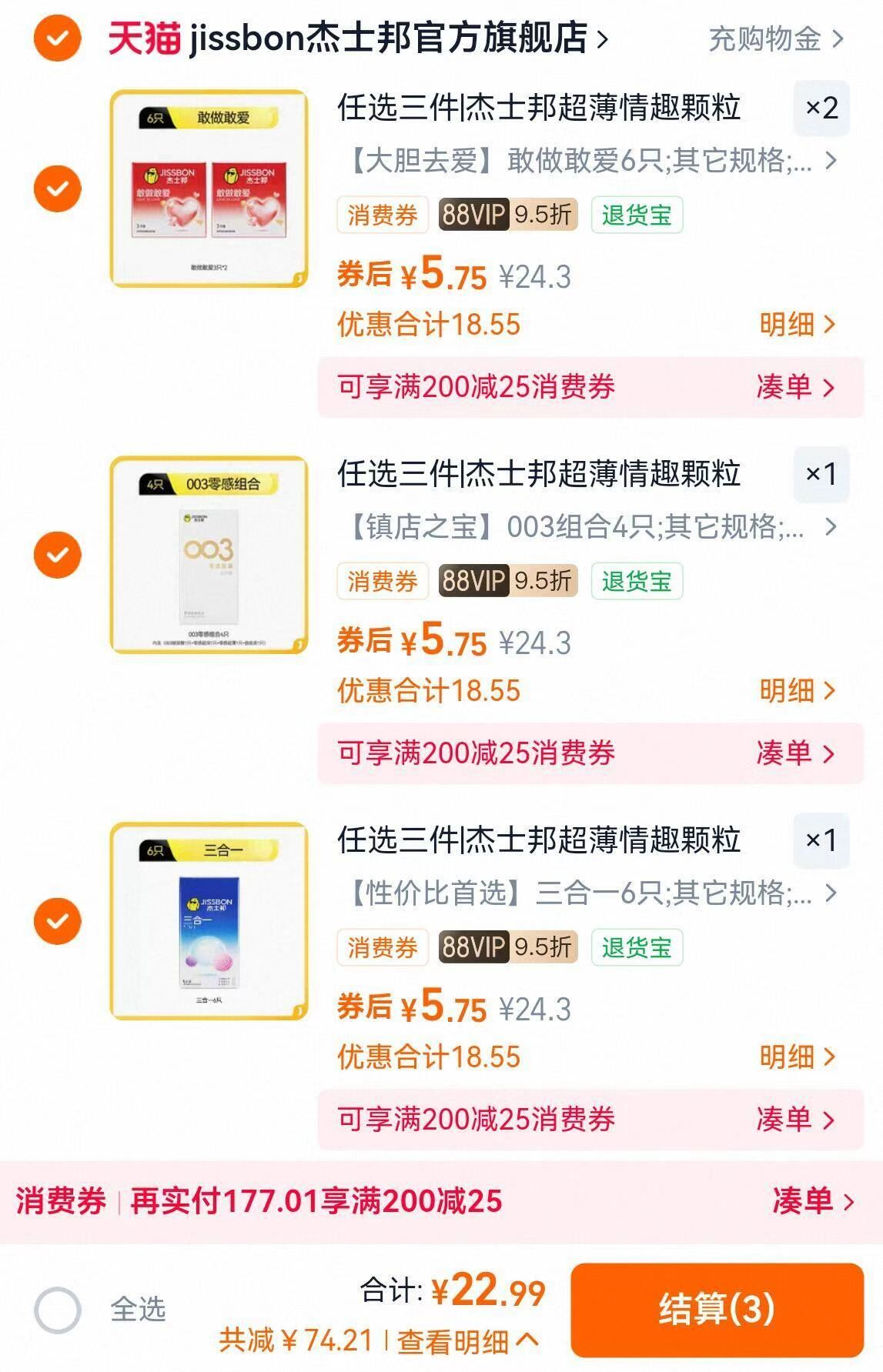
Task: Click the 消费券 tag on 敢做敢爱 item
Action: click(383, 217)
